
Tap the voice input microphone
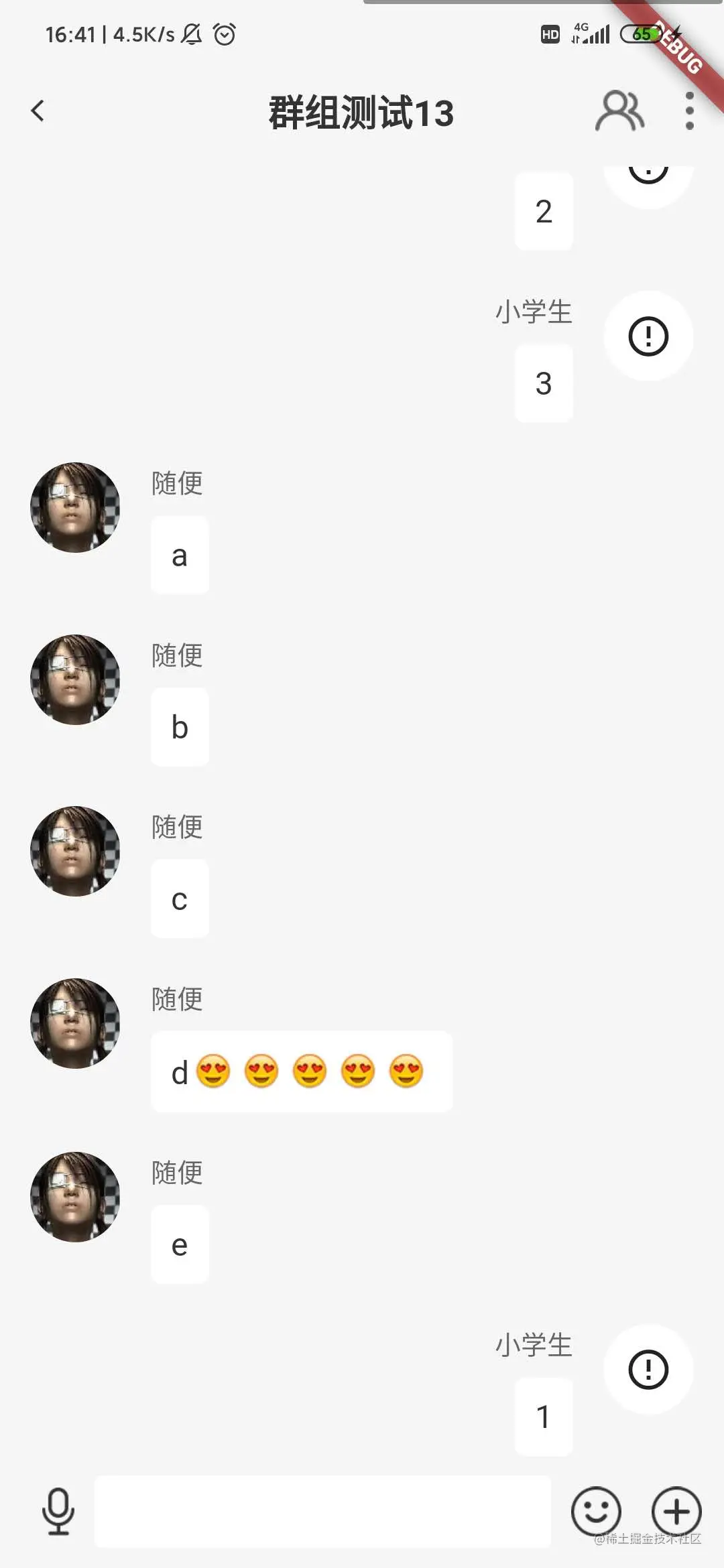(58, 1511)
